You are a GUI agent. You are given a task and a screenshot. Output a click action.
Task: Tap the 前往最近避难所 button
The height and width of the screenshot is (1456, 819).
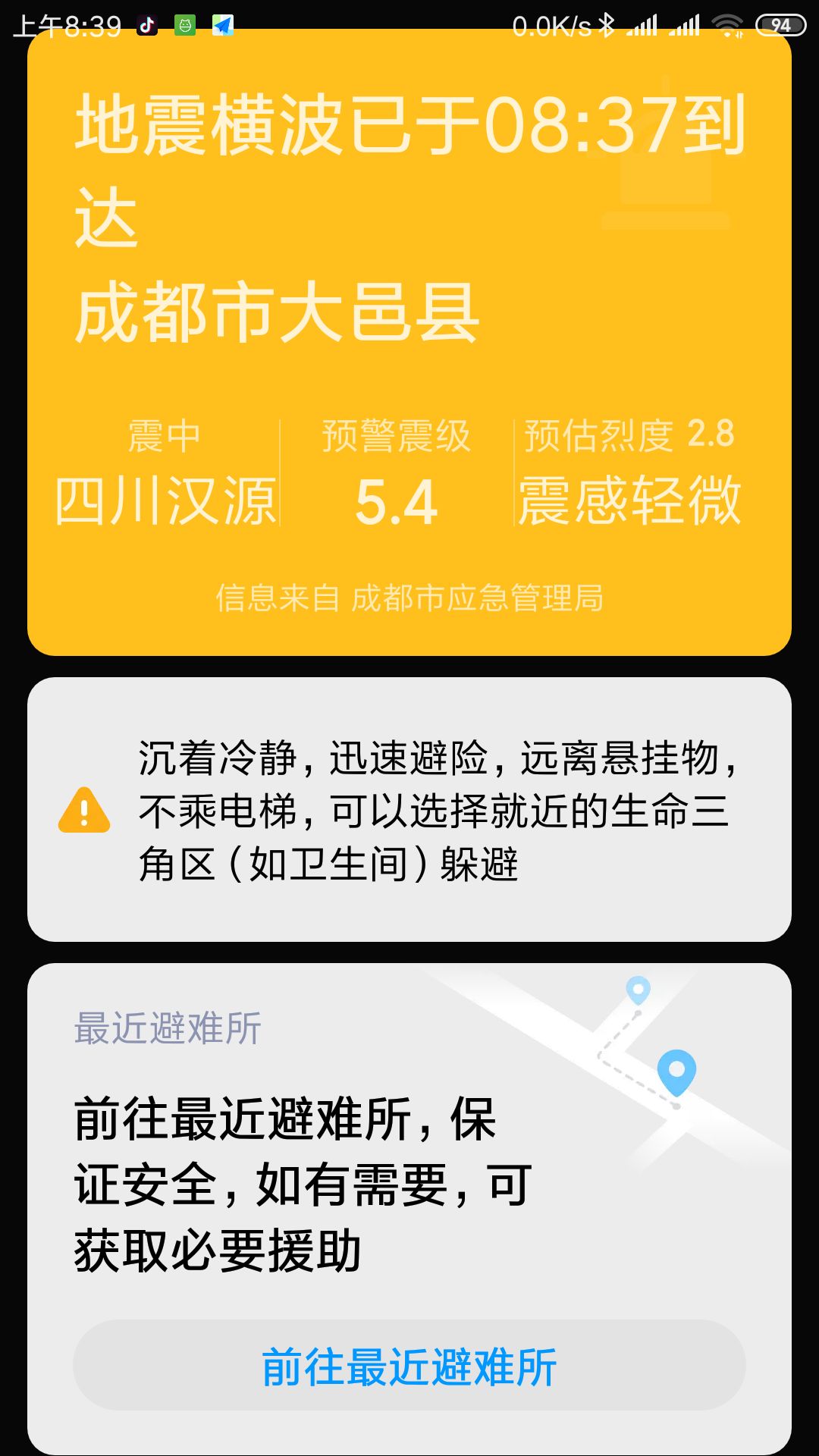coord(409,1367)
